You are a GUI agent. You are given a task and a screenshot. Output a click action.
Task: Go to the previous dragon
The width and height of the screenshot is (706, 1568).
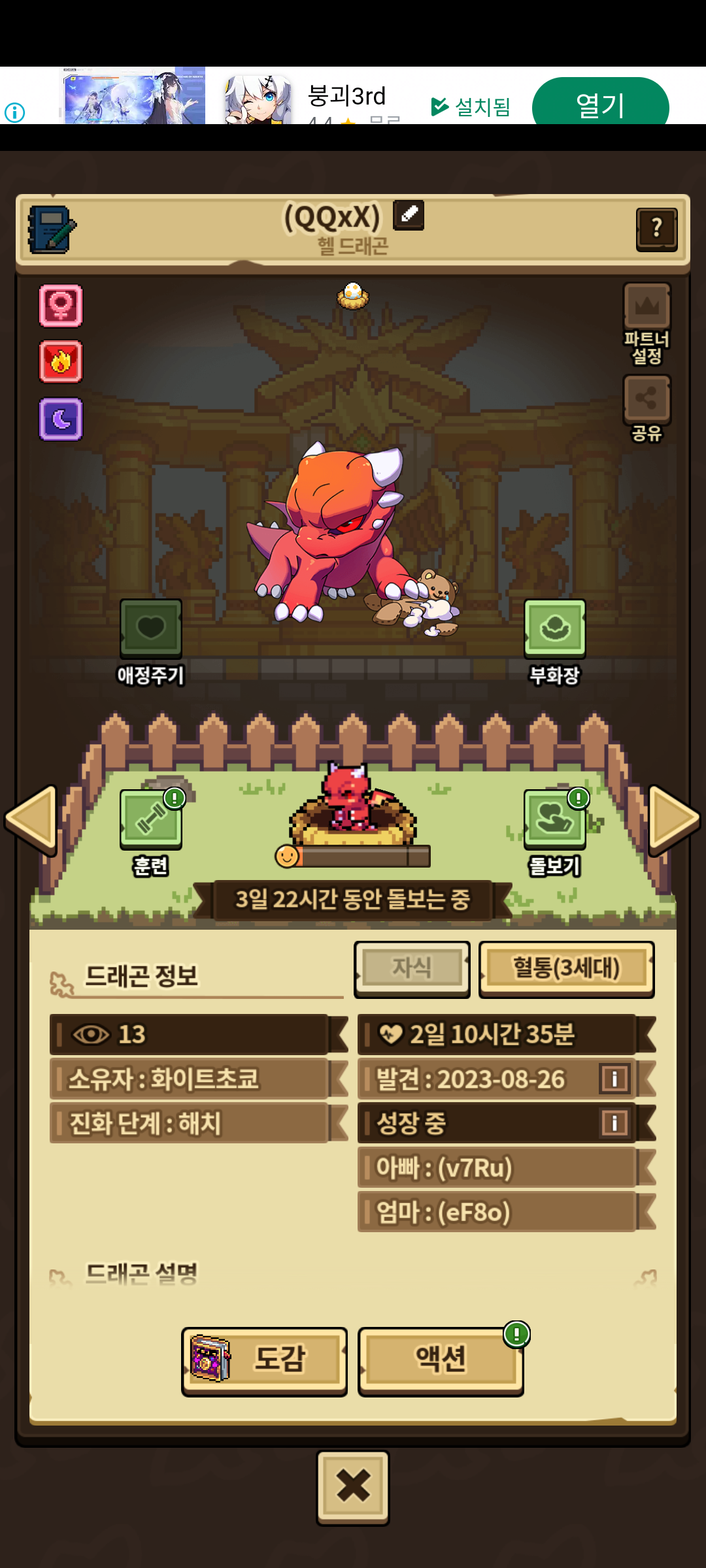(31, 819)
